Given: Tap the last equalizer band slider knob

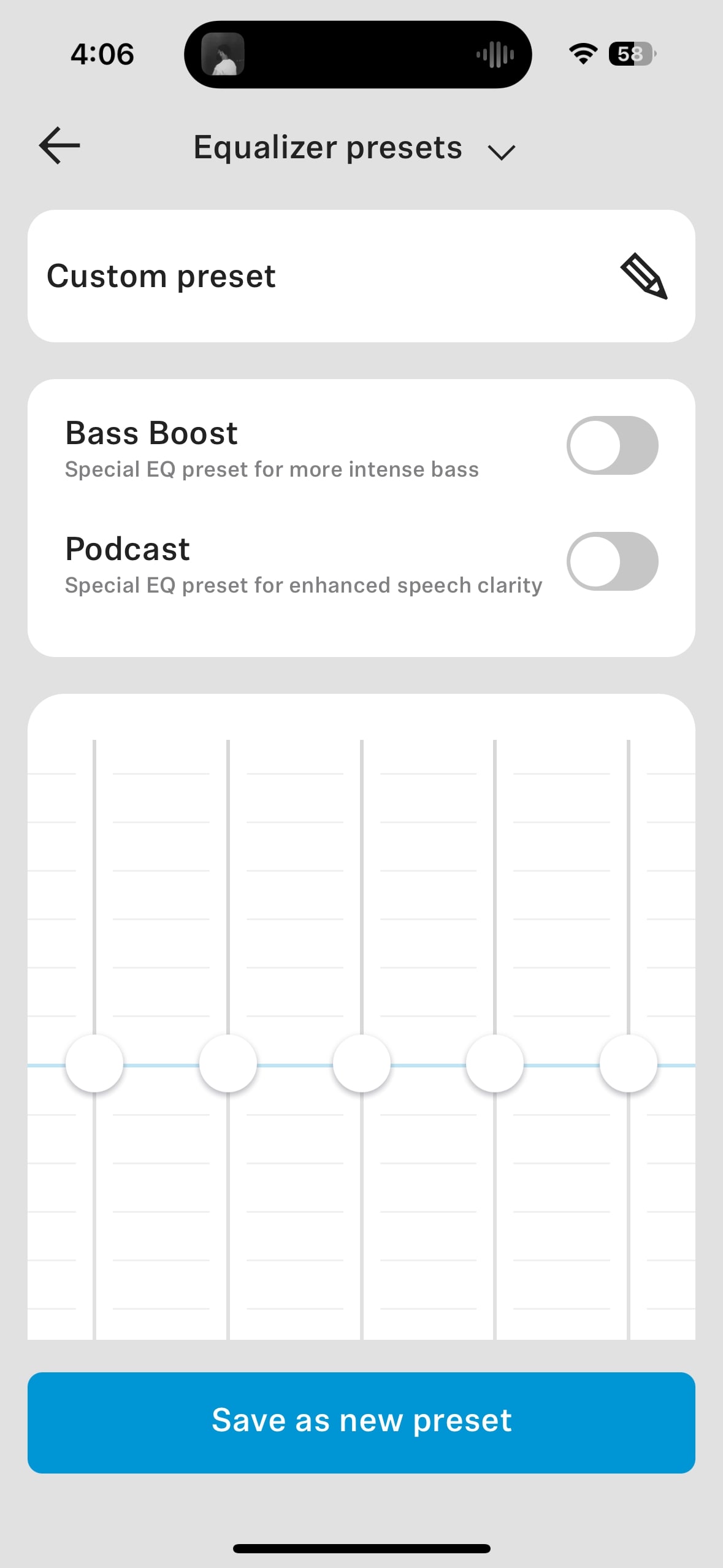Looking at the screenshot, I should 629,1063.
